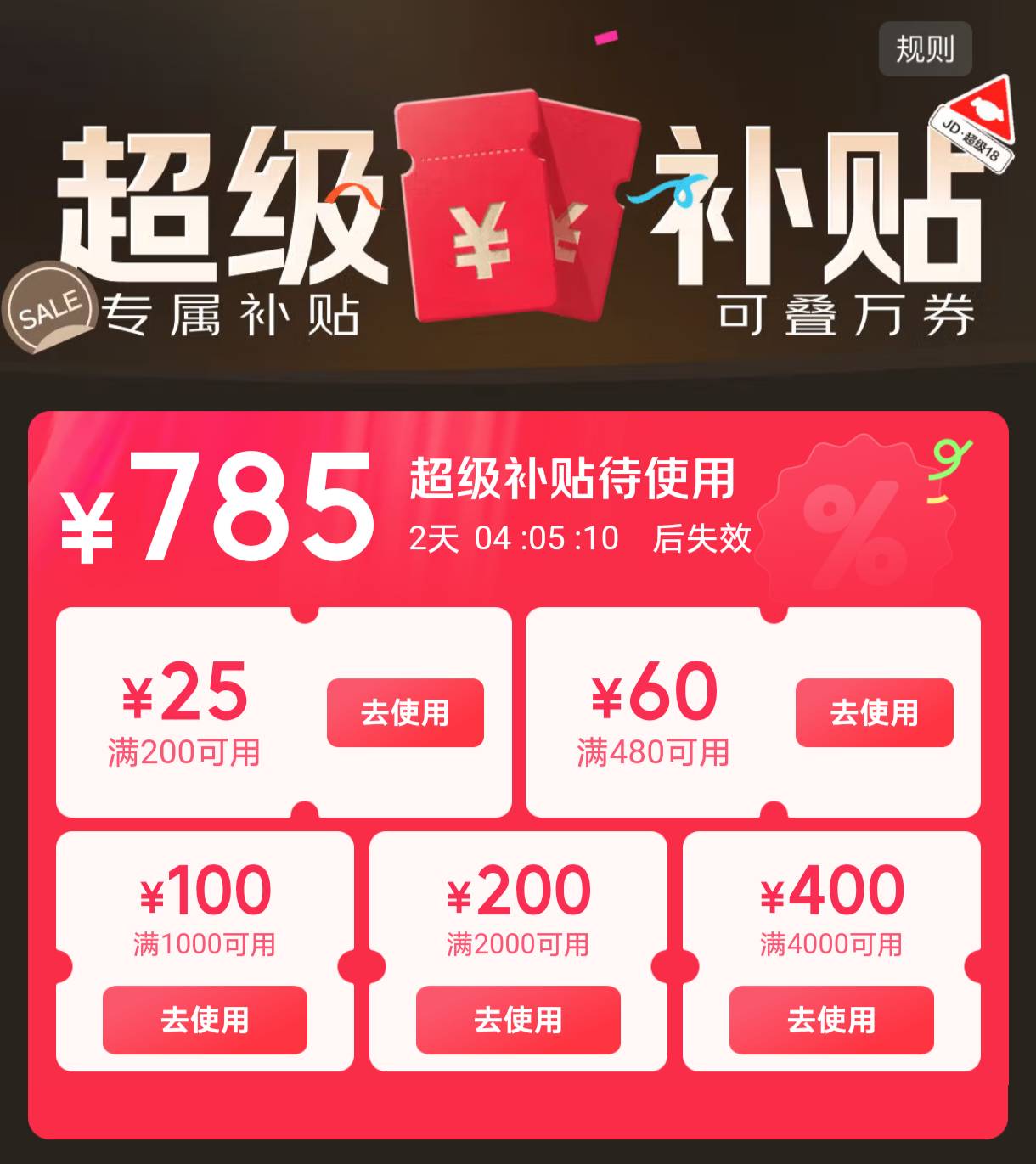The image size is (1036, 1164).
Task: Use the ¥60 coupon via 去使用
Action: pyautogui.click(x=874, y=712)
